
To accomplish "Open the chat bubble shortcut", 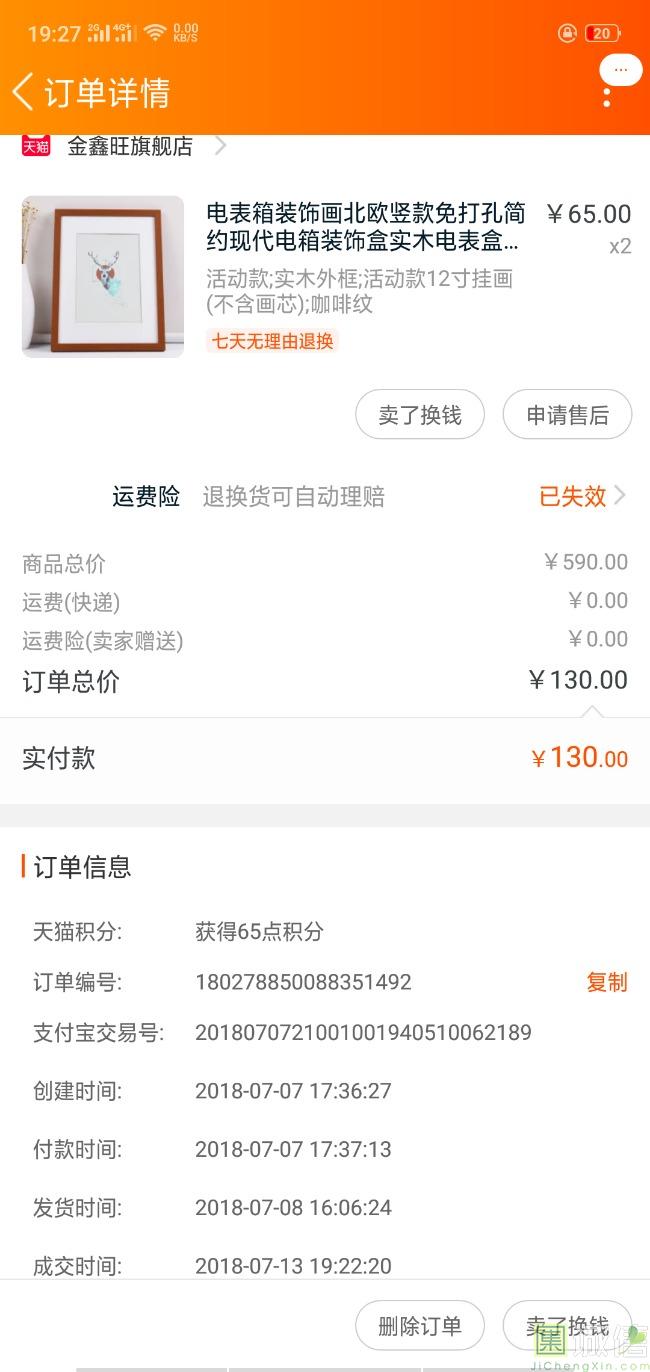I will point(621,70).
